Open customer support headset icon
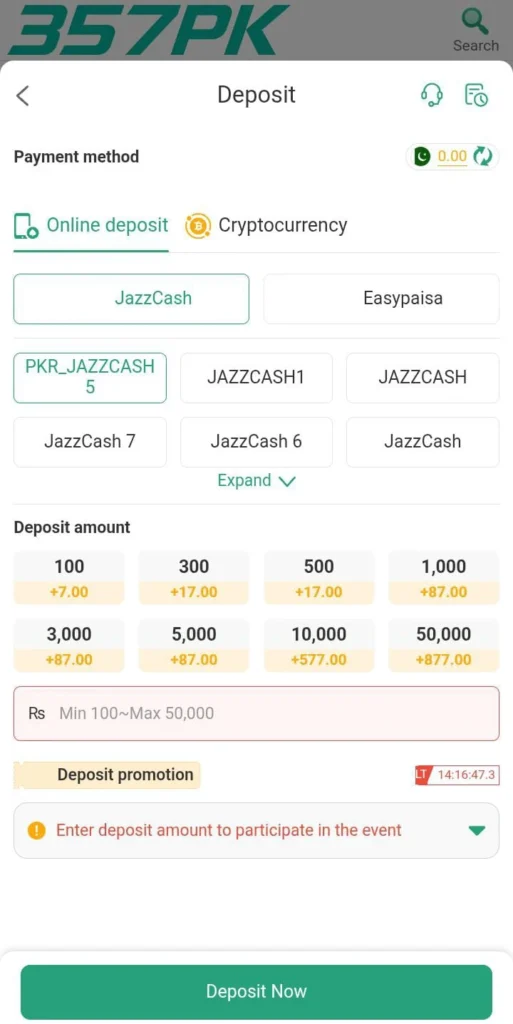513x1024 pixels. click(431, 95)
